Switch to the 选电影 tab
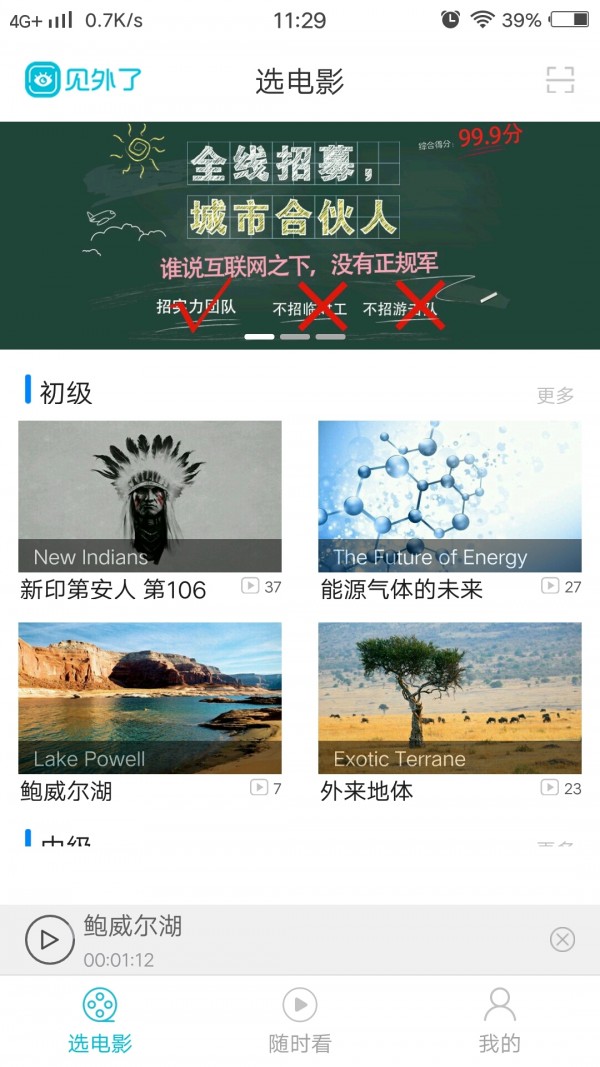Image resolution: width=600 pixels, height=1067 pixels. 100,1020
